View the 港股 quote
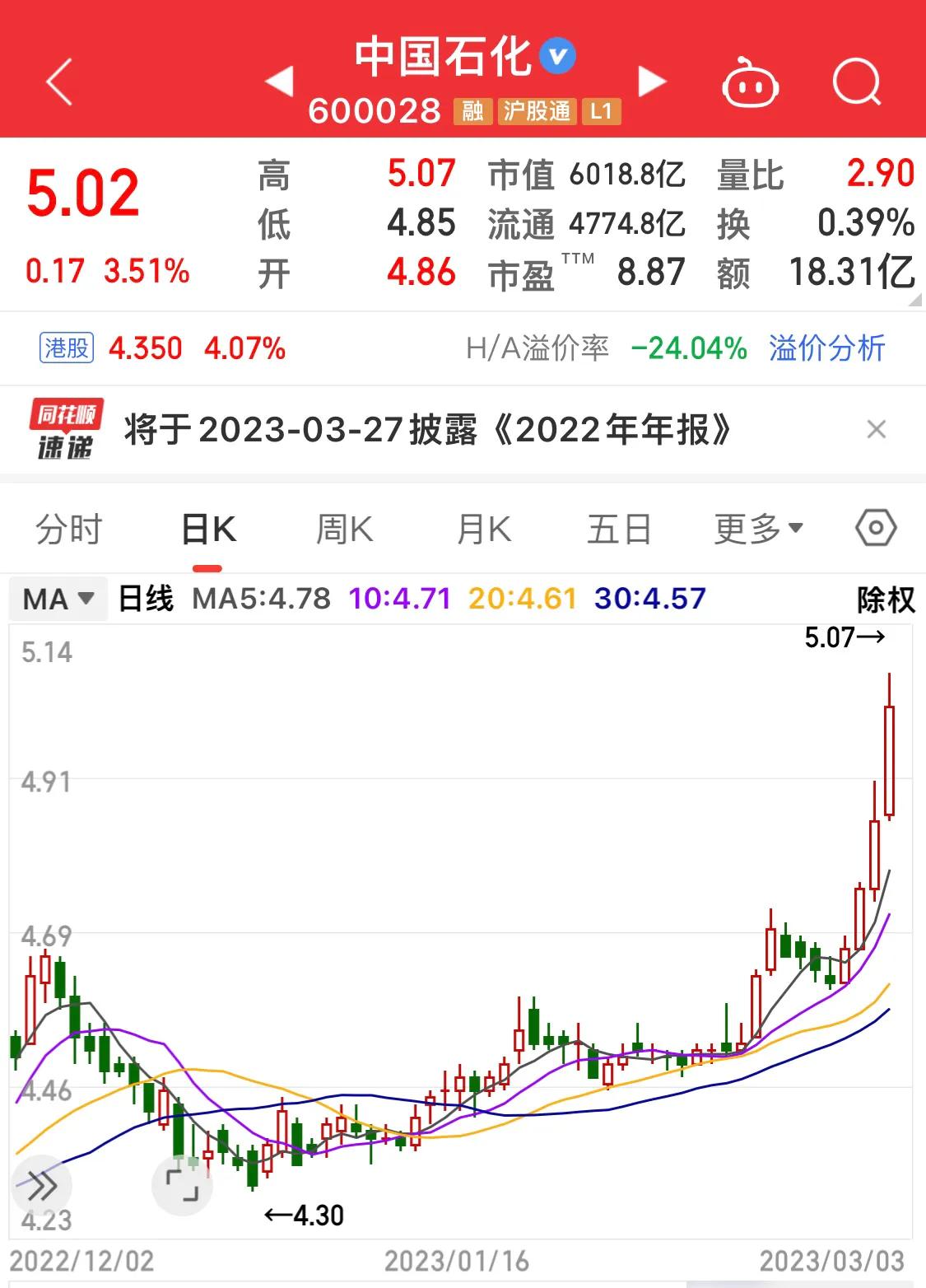926x1288 pixels. pyautogui.click(x=67, y=348)
